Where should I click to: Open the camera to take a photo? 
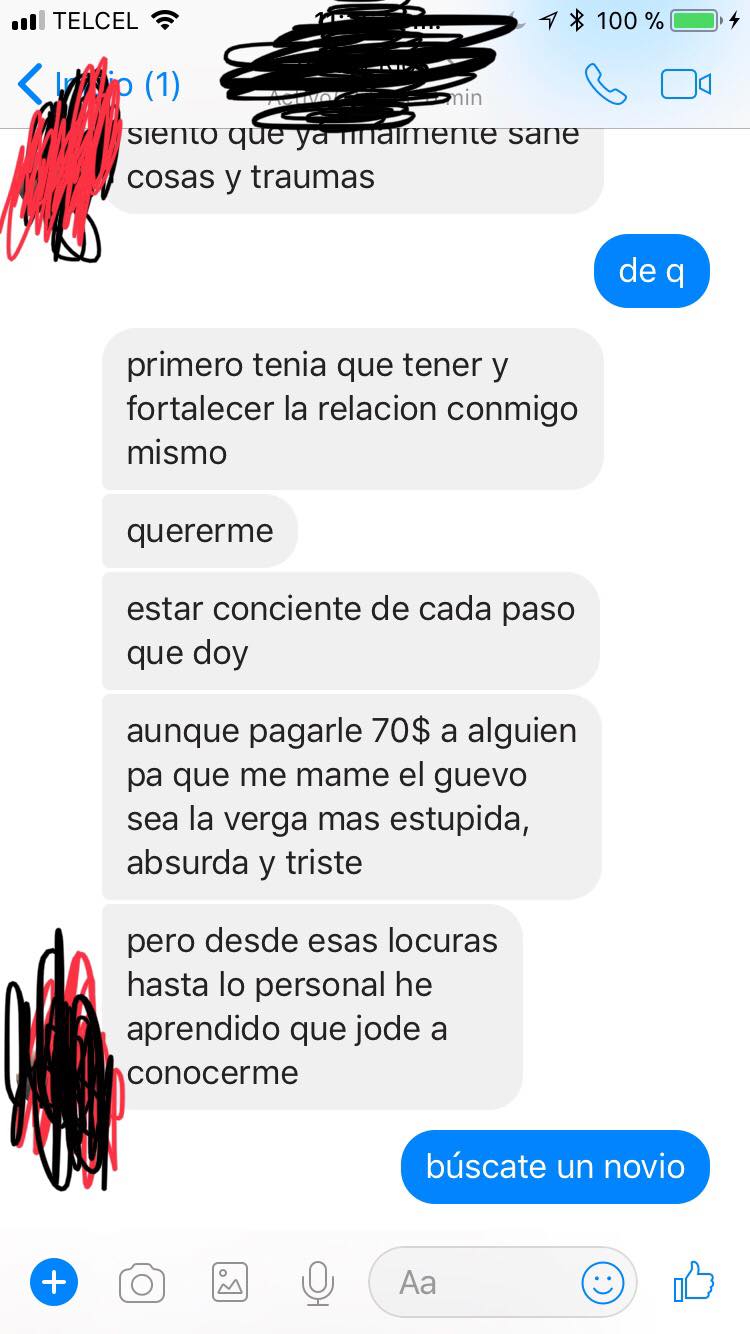pyautogui.click(x=142, y=1283)
